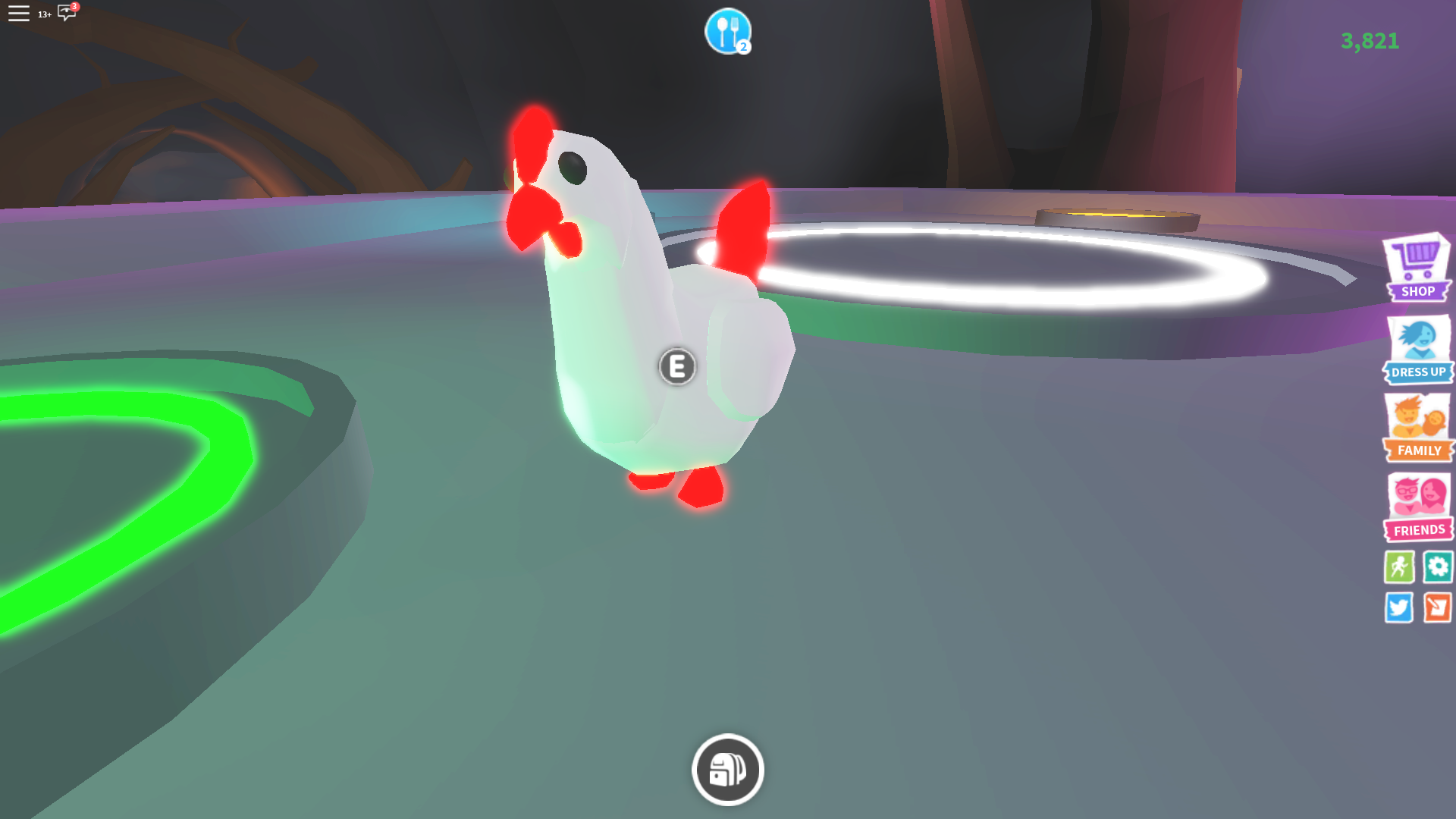Image resolution: width=1456 pixels, height=819 pixels.
Task: Open the Roblox hamburger menu
Action: (x=19, y=13)
